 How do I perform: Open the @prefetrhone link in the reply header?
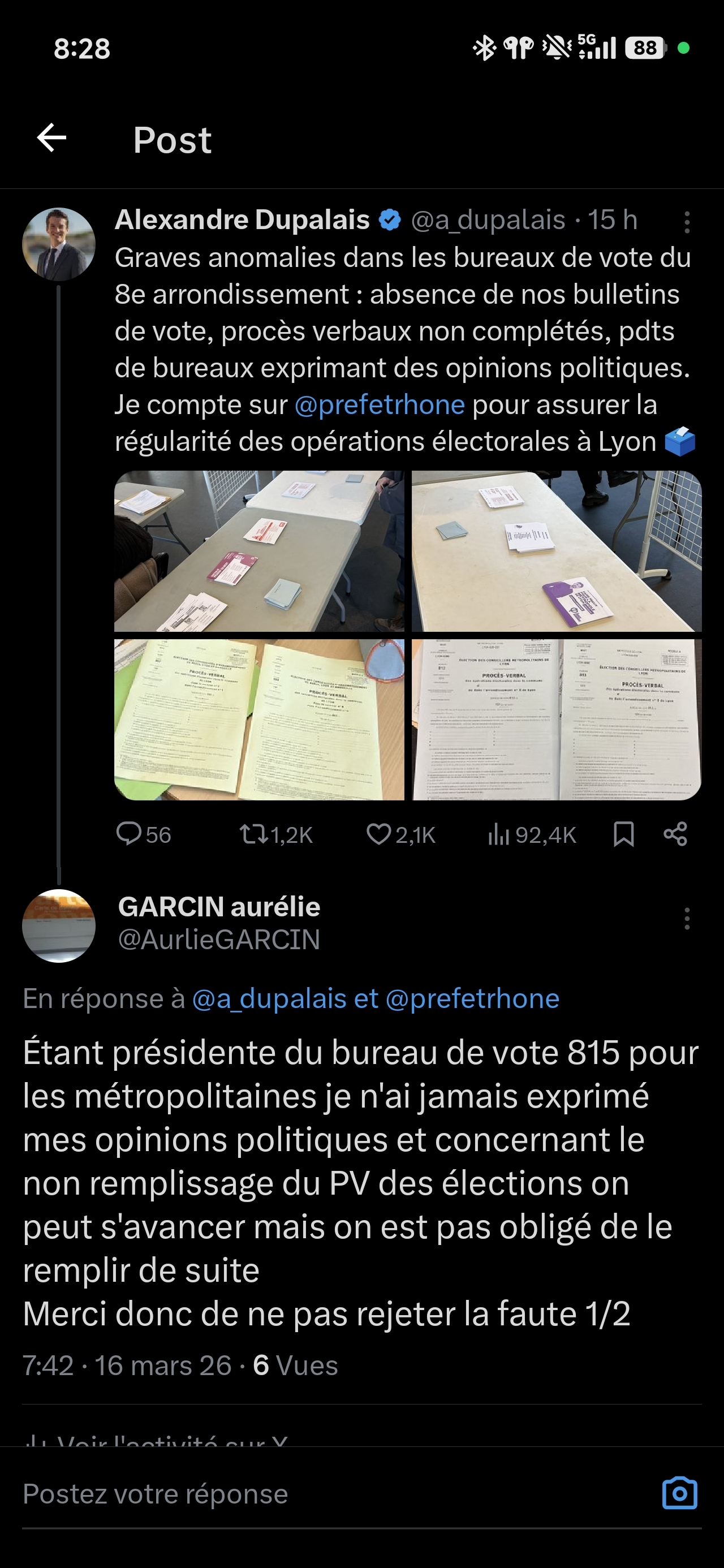pyautogui.click(x=472, y=999)
